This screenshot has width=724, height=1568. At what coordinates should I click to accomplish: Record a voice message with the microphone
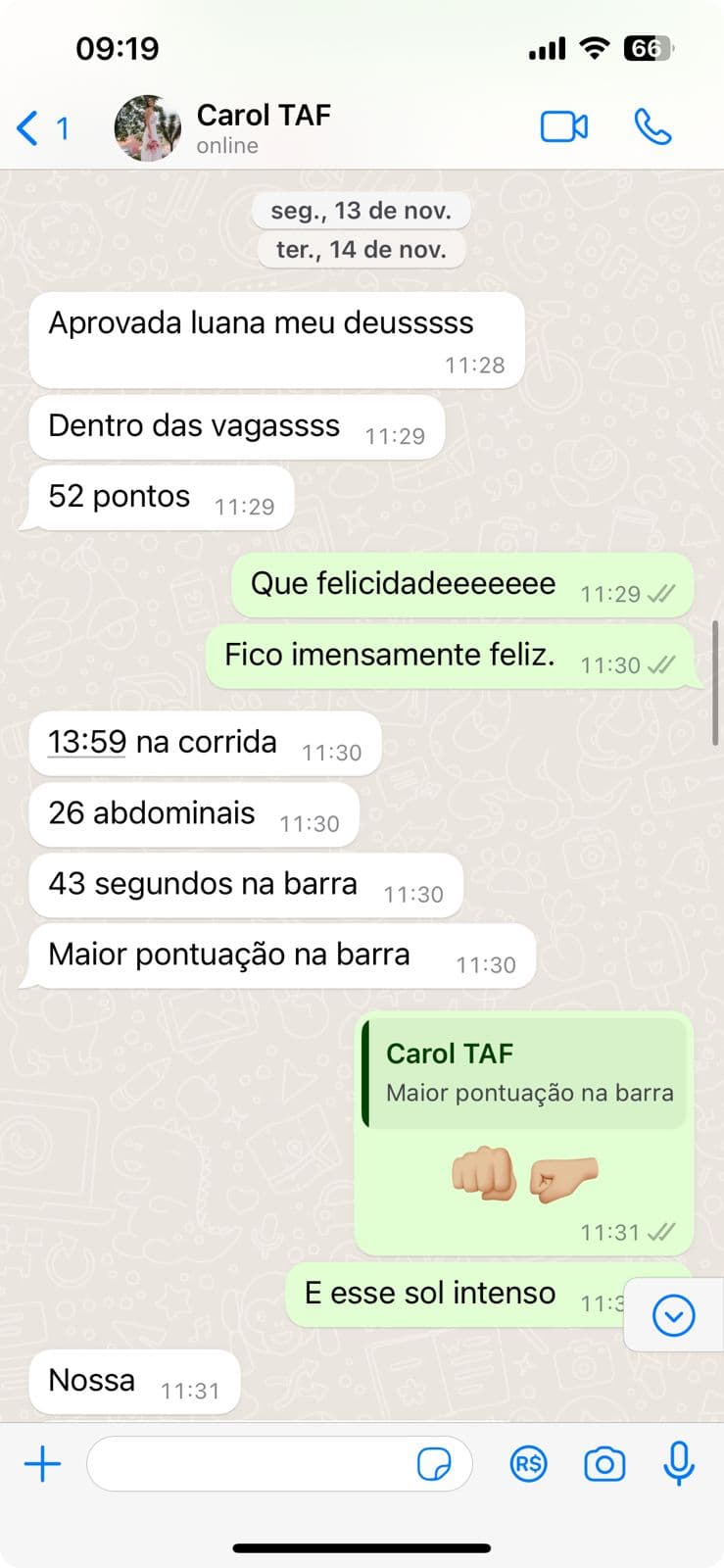678,1464
